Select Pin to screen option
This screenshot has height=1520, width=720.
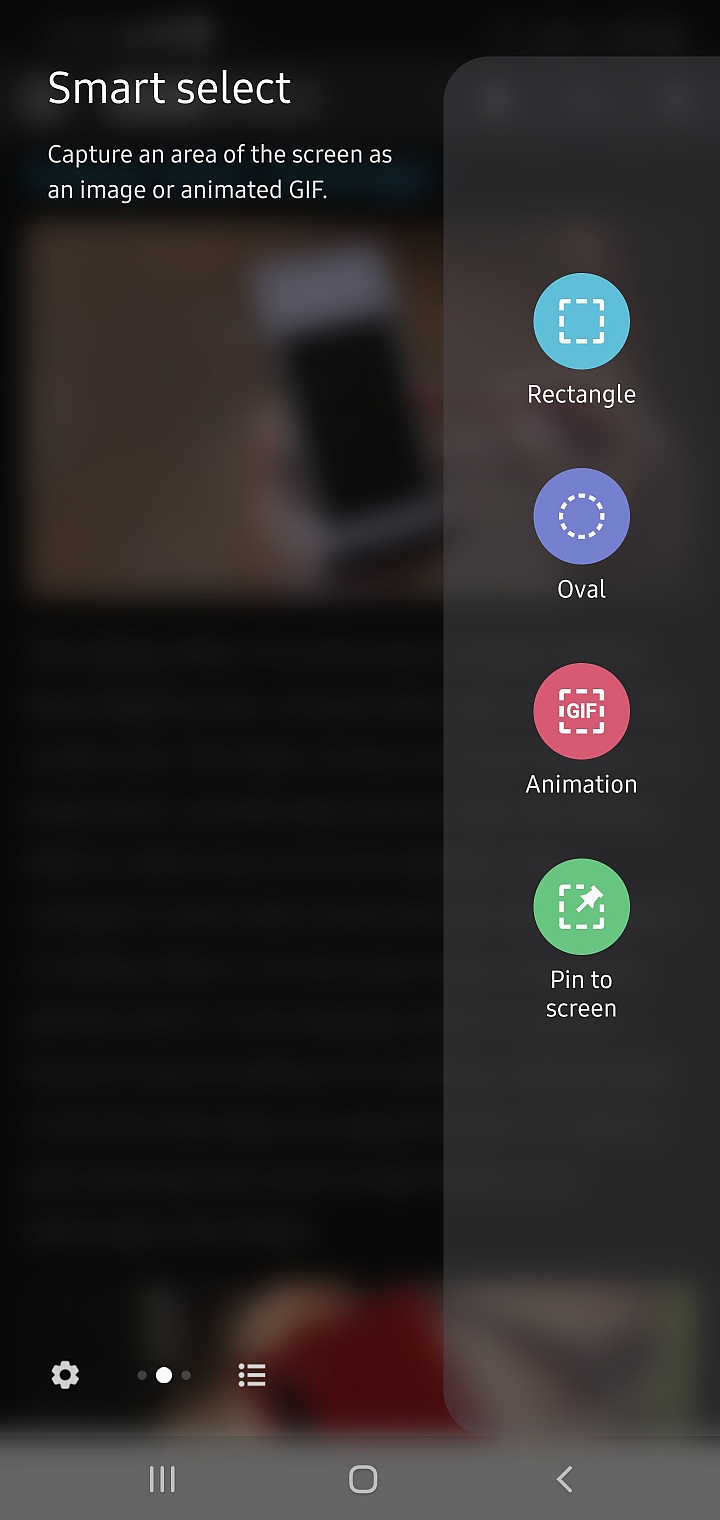581,907
